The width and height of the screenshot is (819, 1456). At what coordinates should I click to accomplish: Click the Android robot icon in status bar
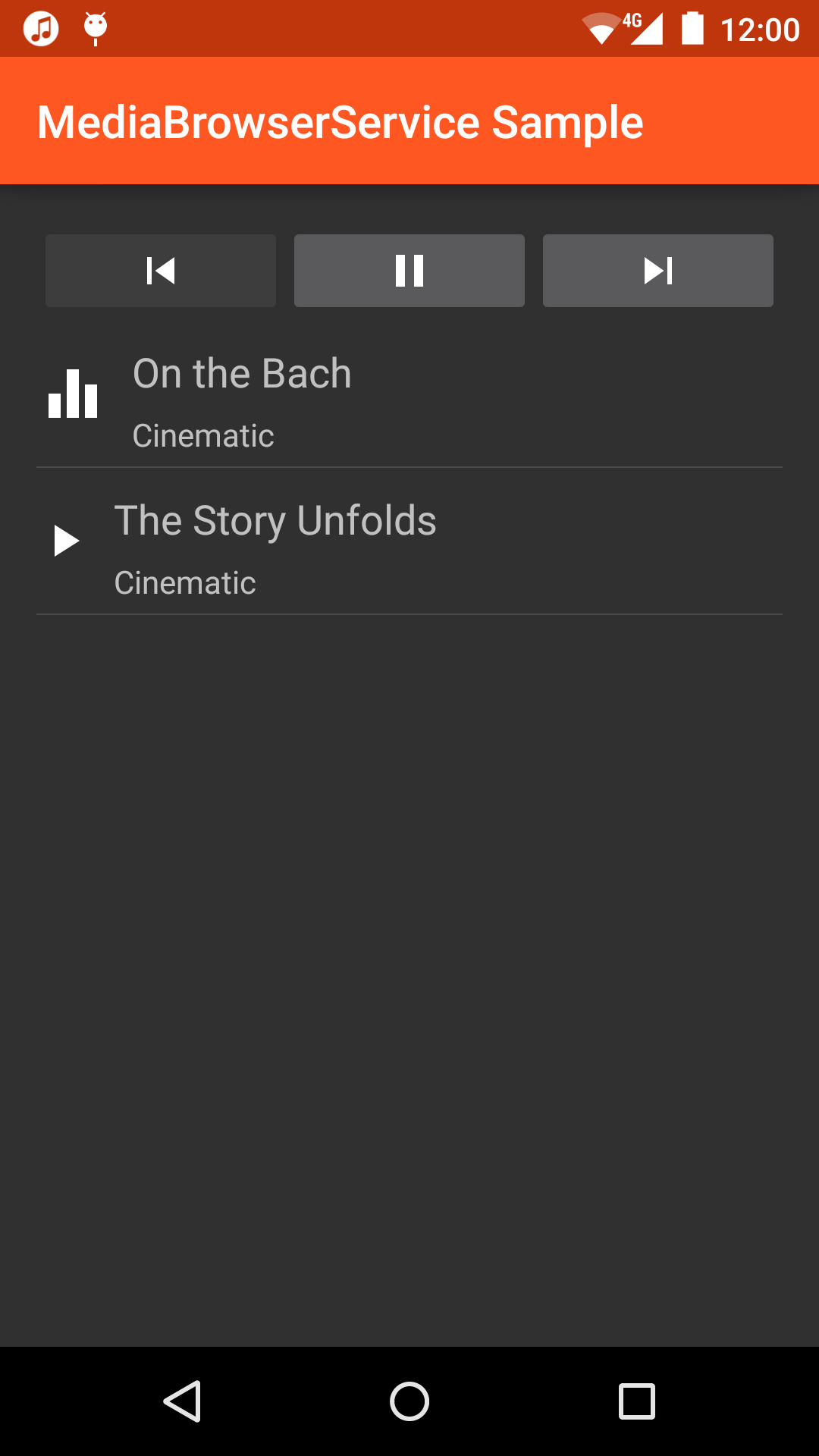tap(94, 28)
